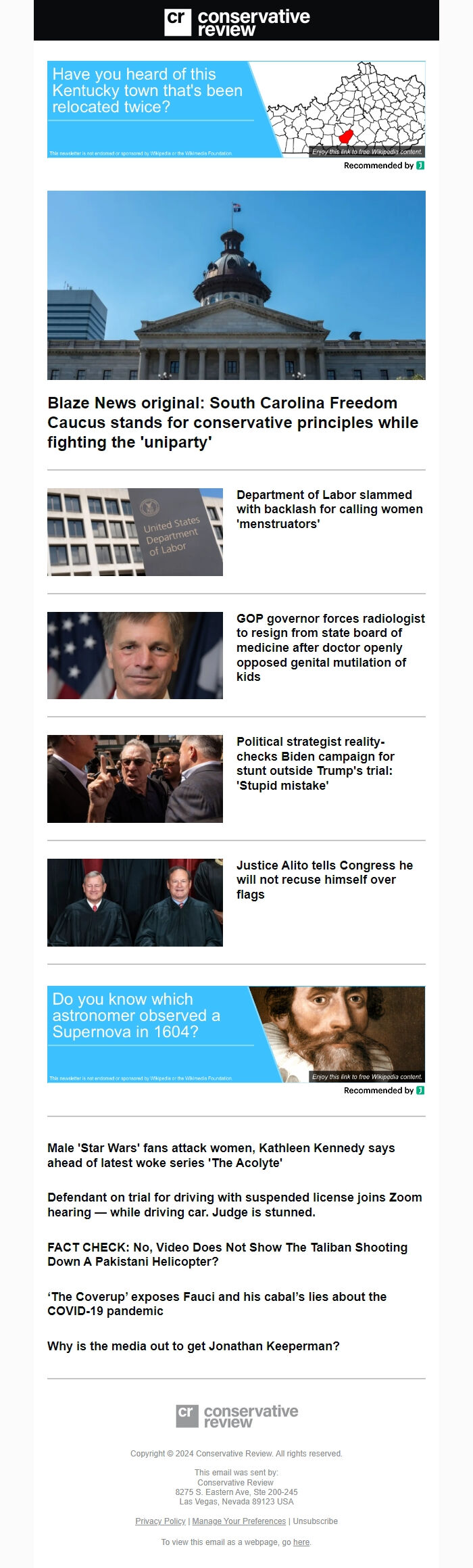Open the 1604 Supernova astronomer banner

(x=236, y=1034)
